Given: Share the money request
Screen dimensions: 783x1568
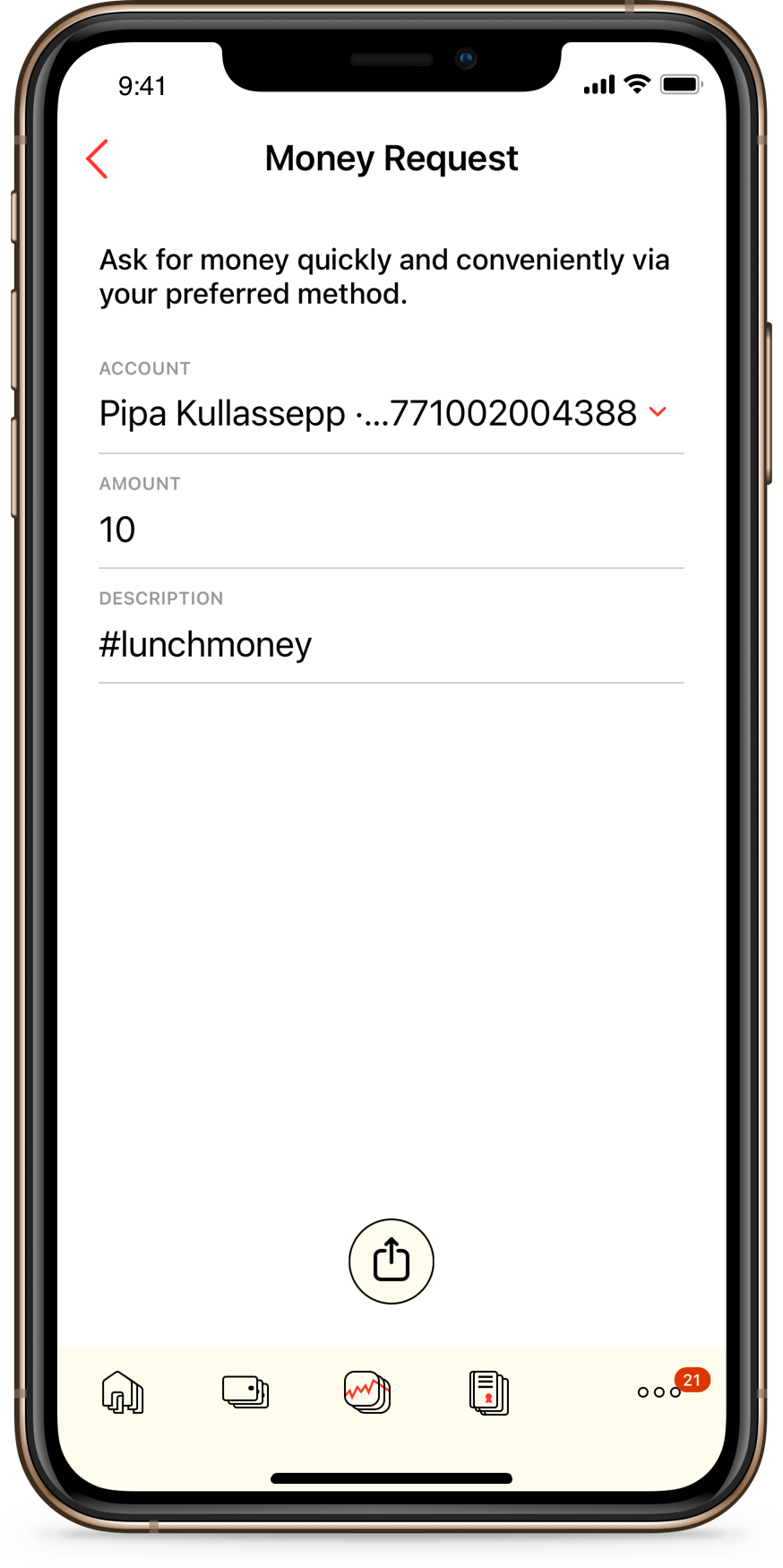Looking at the screenshot, I should click(x=391, y=1261).
